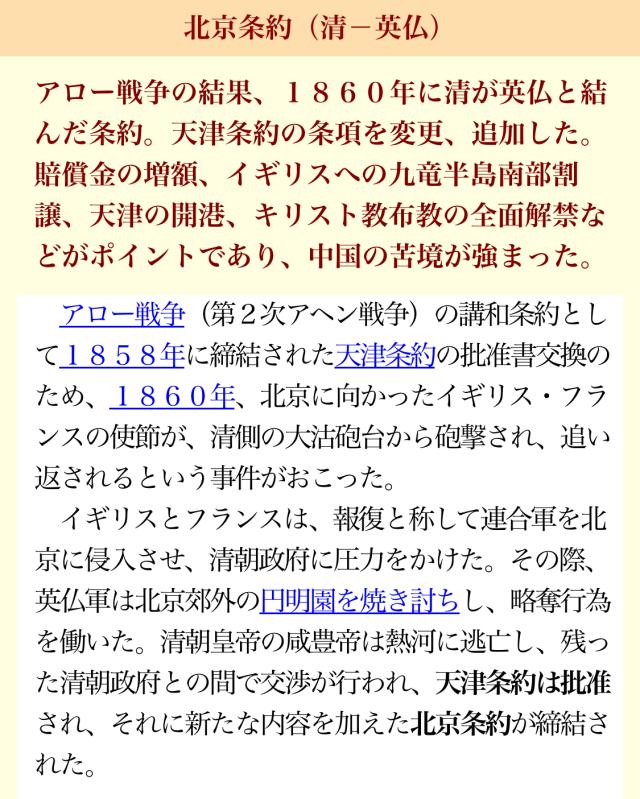Go to the 1860年 link
Screen dimensions: 640x799
171,397
